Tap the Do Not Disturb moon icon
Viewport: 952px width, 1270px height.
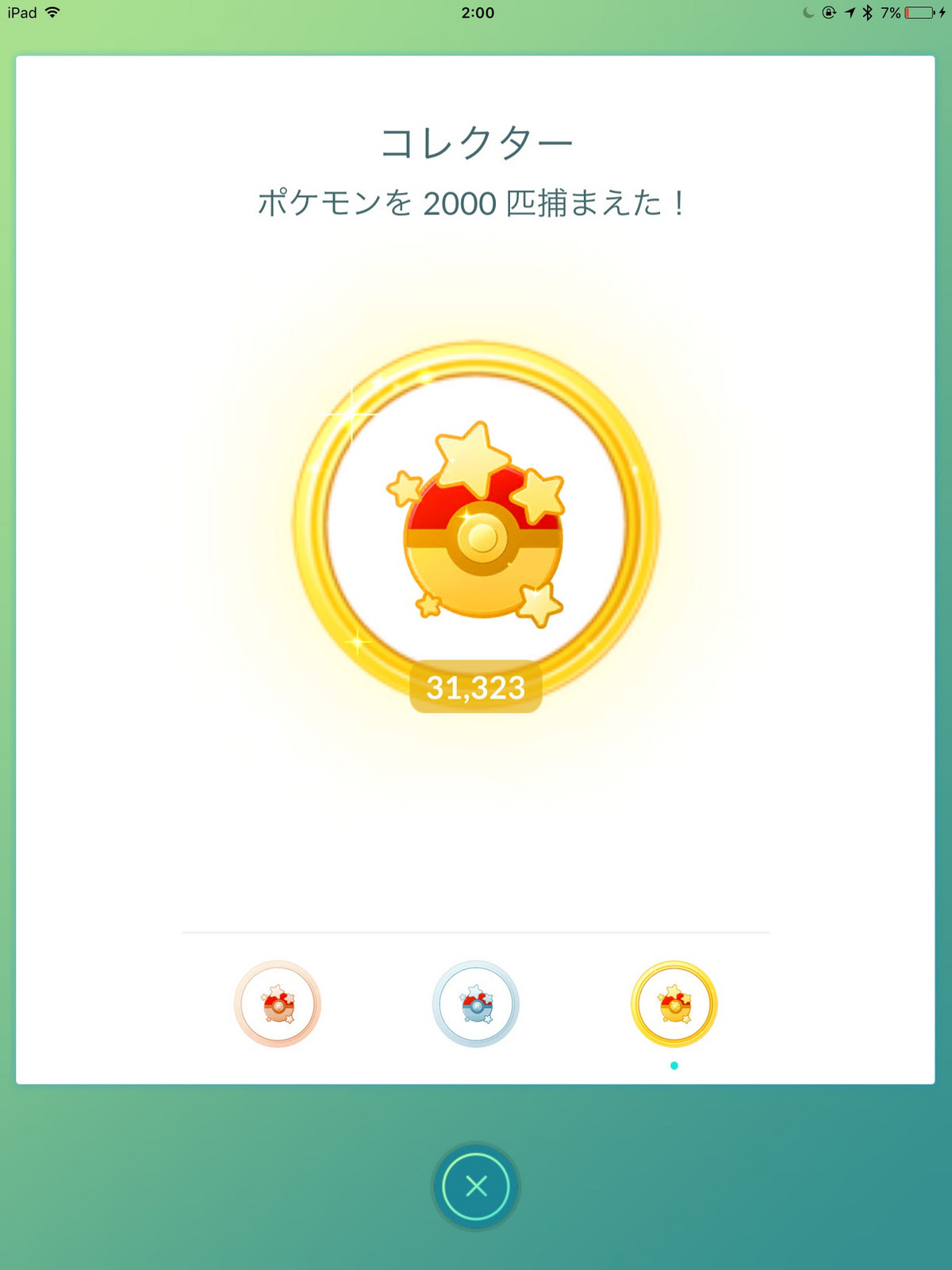point(808,12)
